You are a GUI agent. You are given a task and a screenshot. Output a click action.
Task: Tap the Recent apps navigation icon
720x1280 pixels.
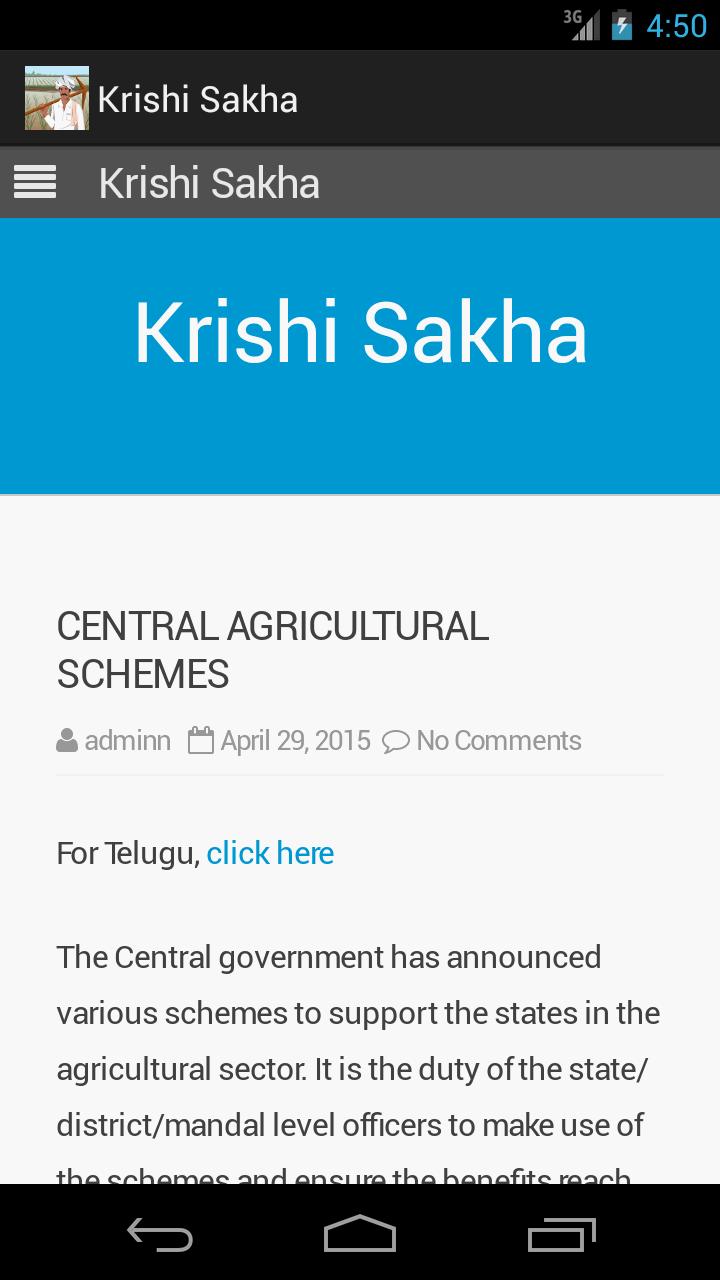click(560, 1235)
